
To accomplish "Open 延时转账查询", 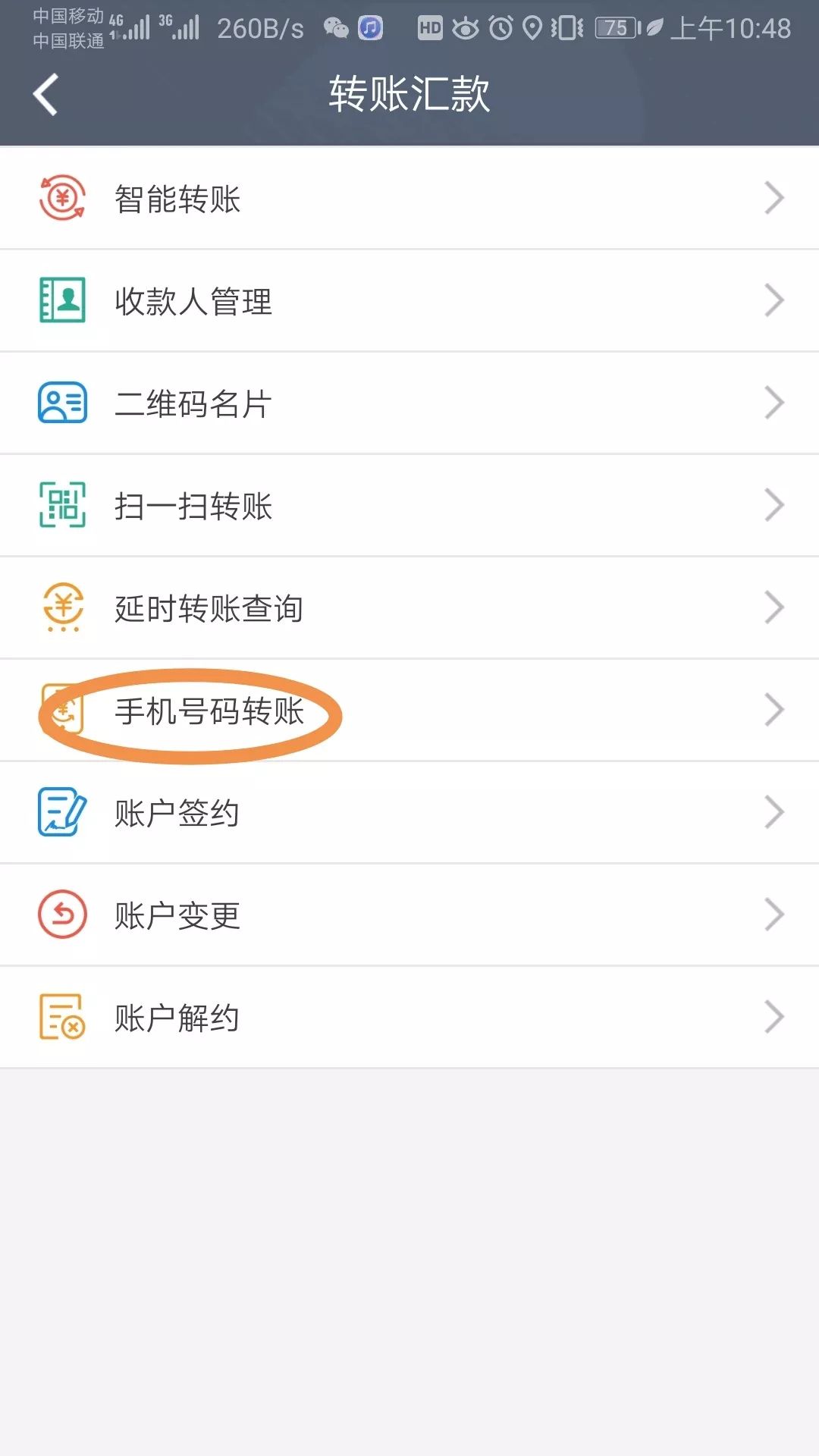I will tap(409, 608).
